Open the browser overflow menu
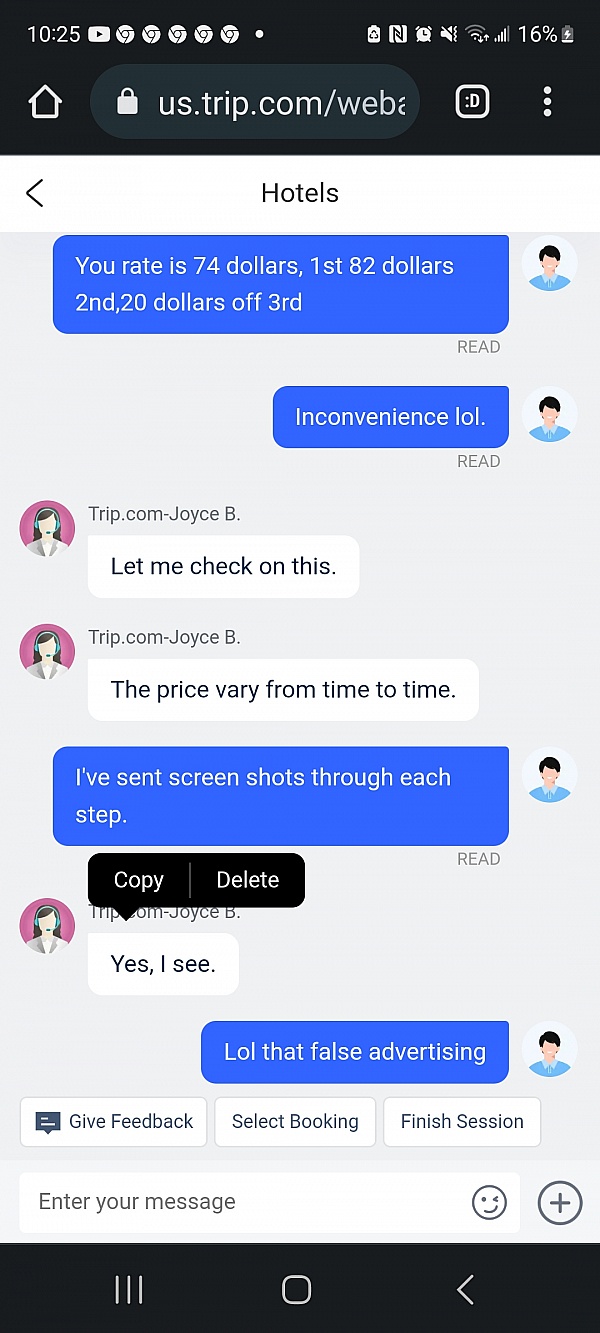This screenshot has height=1333, width=600. 547,102
